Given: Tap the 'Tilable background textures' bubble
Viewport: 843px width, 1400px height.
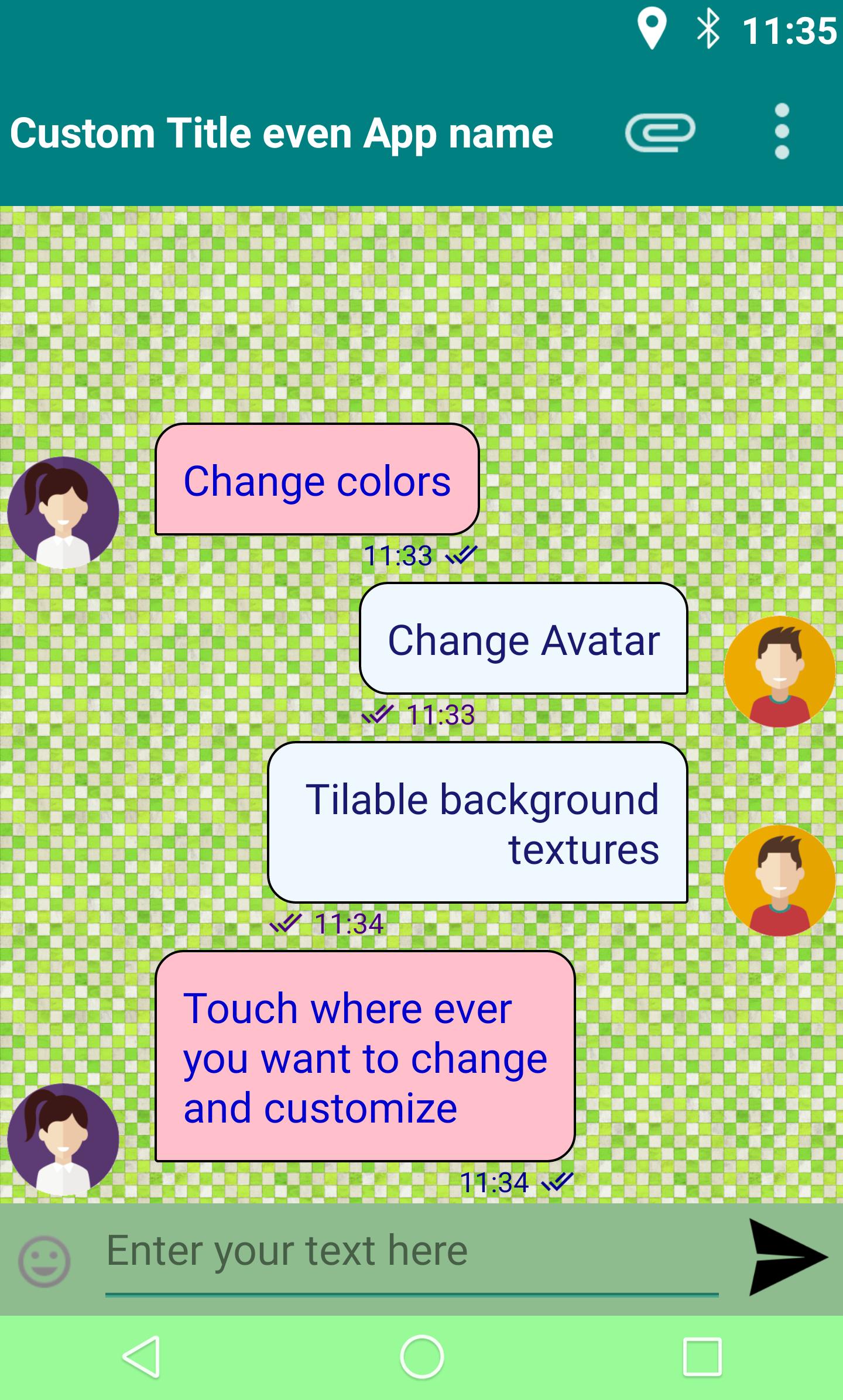Looking at the screenshot, I should pos(477,822).
